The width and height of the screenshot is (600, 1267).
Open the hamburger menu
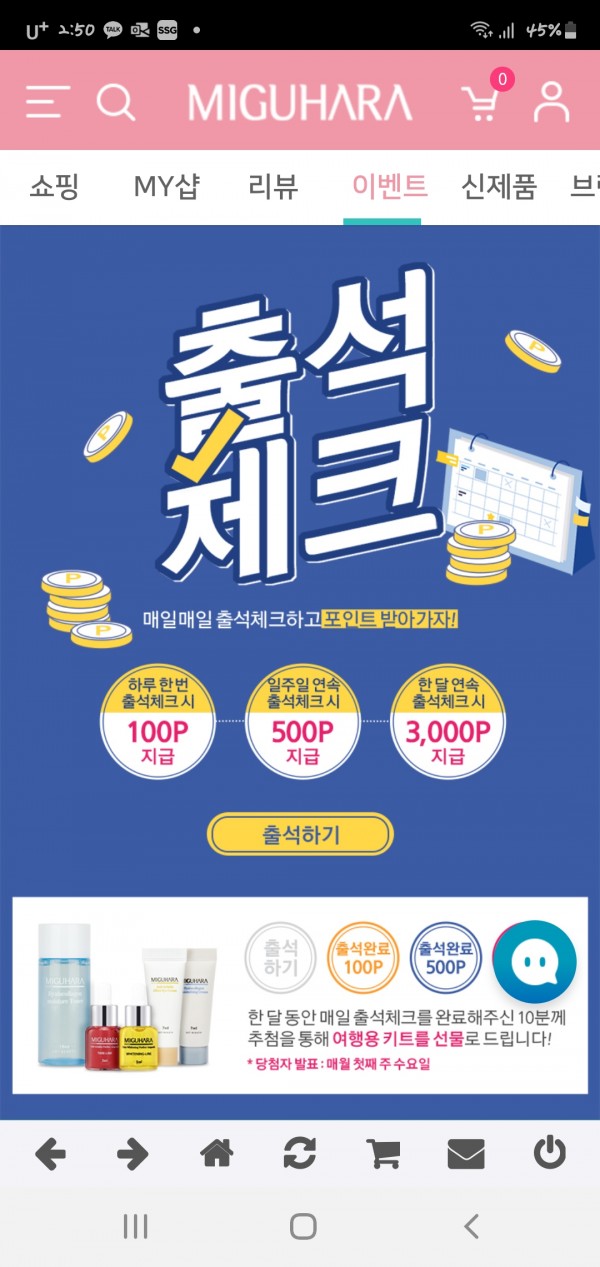(47, 102)
